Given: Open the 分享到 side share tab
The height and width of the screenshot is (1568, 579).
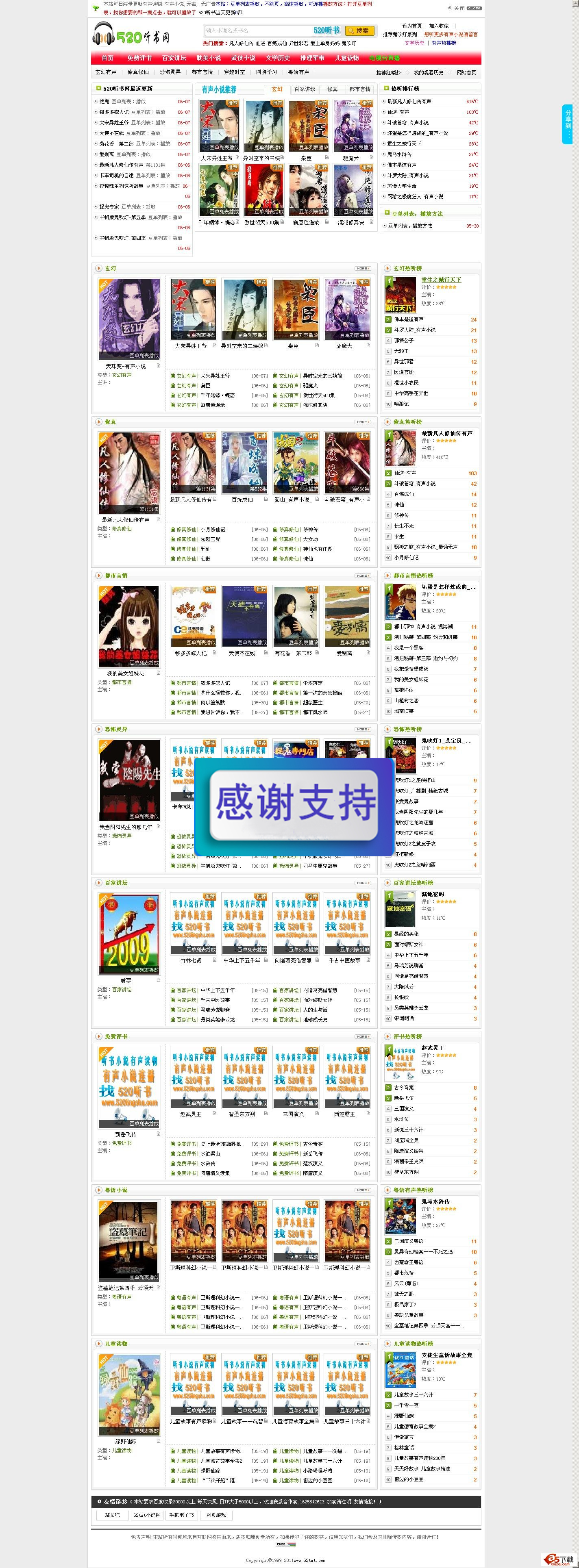Looking at the screenshot, I should pos(568,124).
